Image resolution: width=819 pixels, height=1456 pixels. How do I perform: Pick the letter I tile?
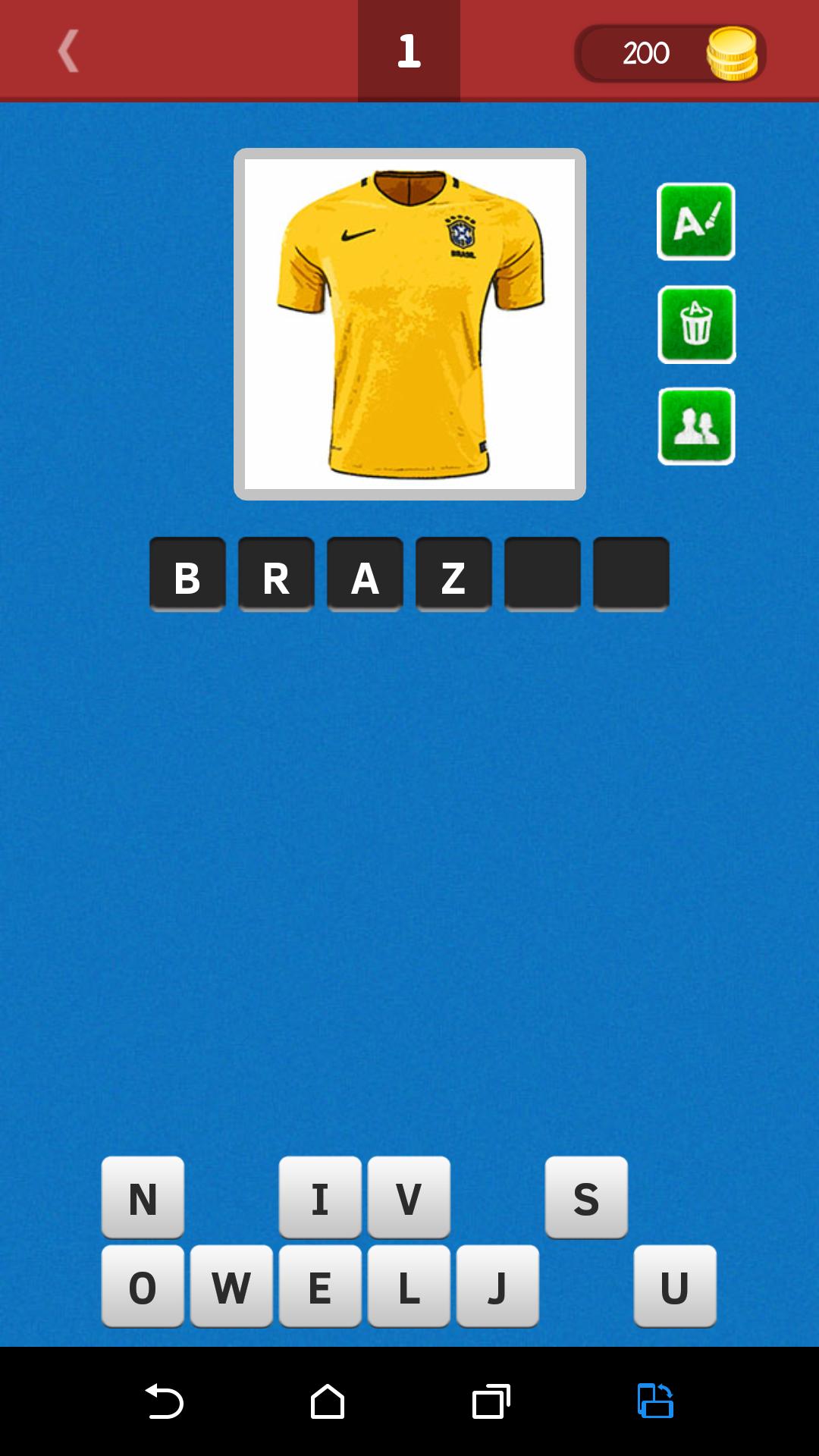point(320,1197)
